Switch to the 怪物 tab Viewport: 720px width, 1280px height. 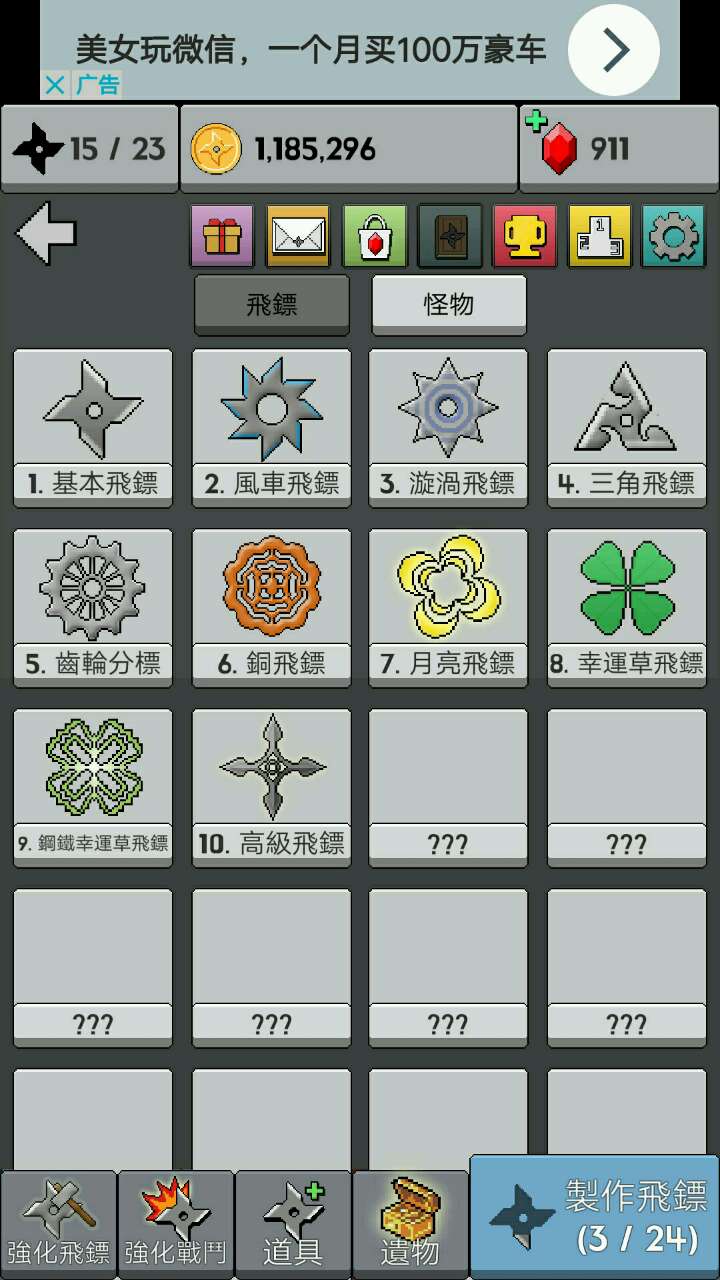pyautogui.click(x=449, y=304)
